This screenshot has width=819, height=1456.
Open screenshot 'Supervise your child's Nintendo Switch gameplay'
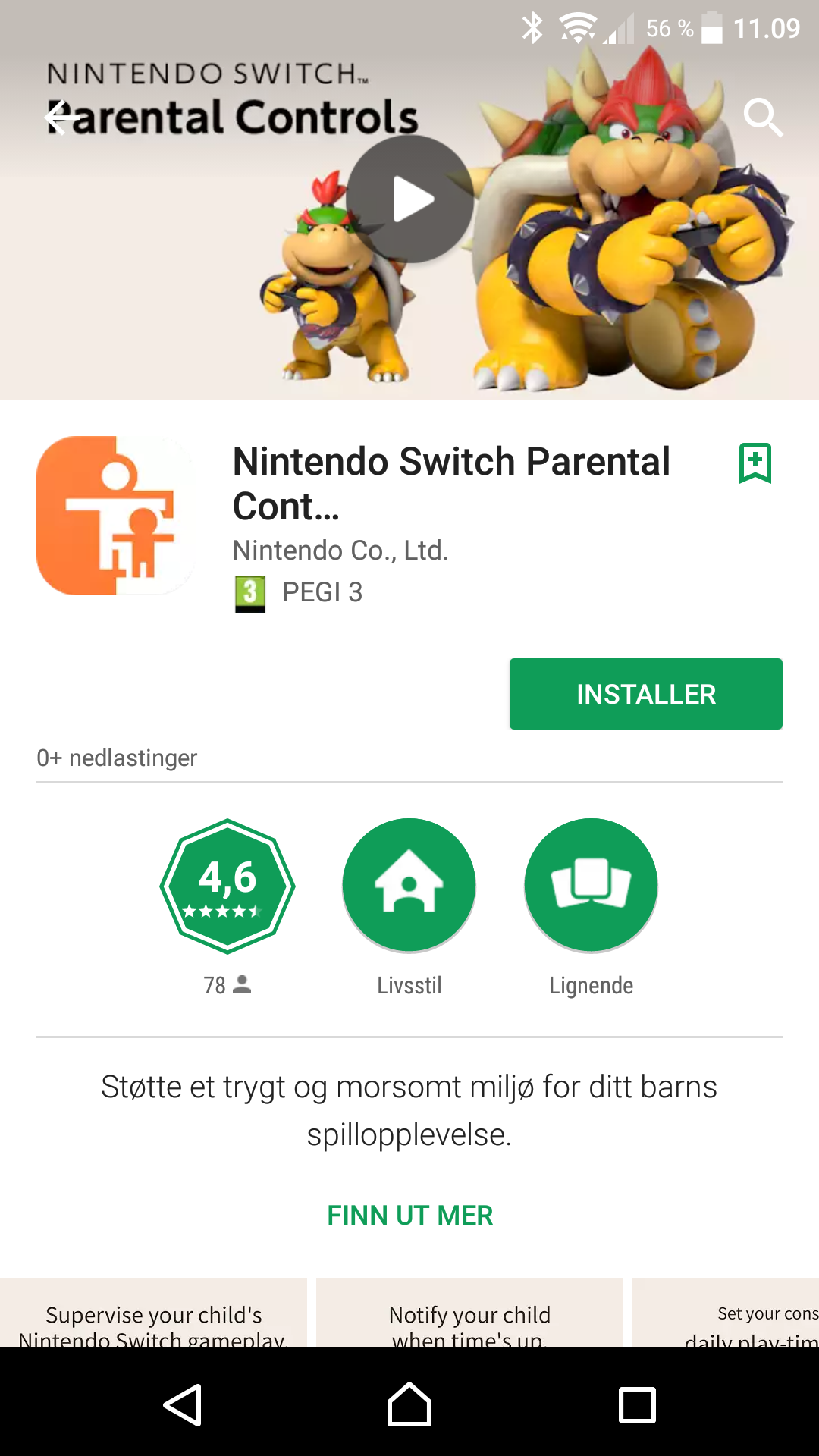pyautogui.click(x=153, y=1313)
